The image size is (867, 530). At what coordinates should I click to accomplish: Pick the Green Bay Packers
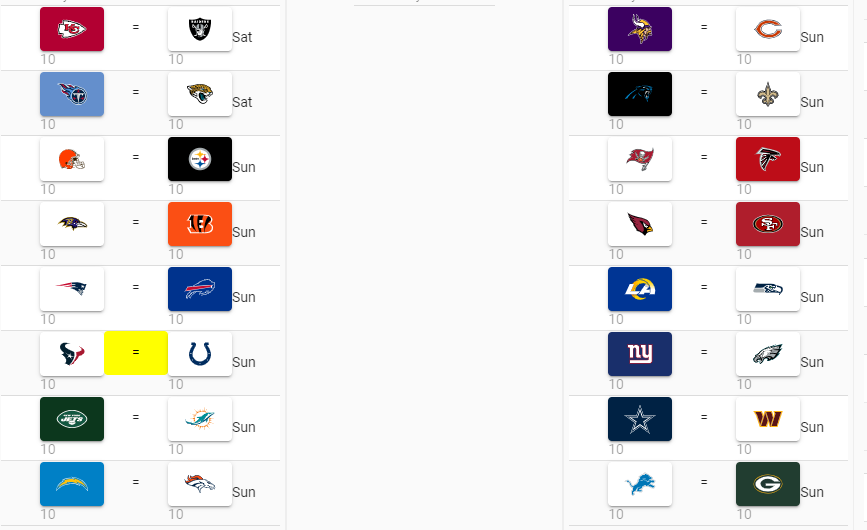[x=768, y=484]
